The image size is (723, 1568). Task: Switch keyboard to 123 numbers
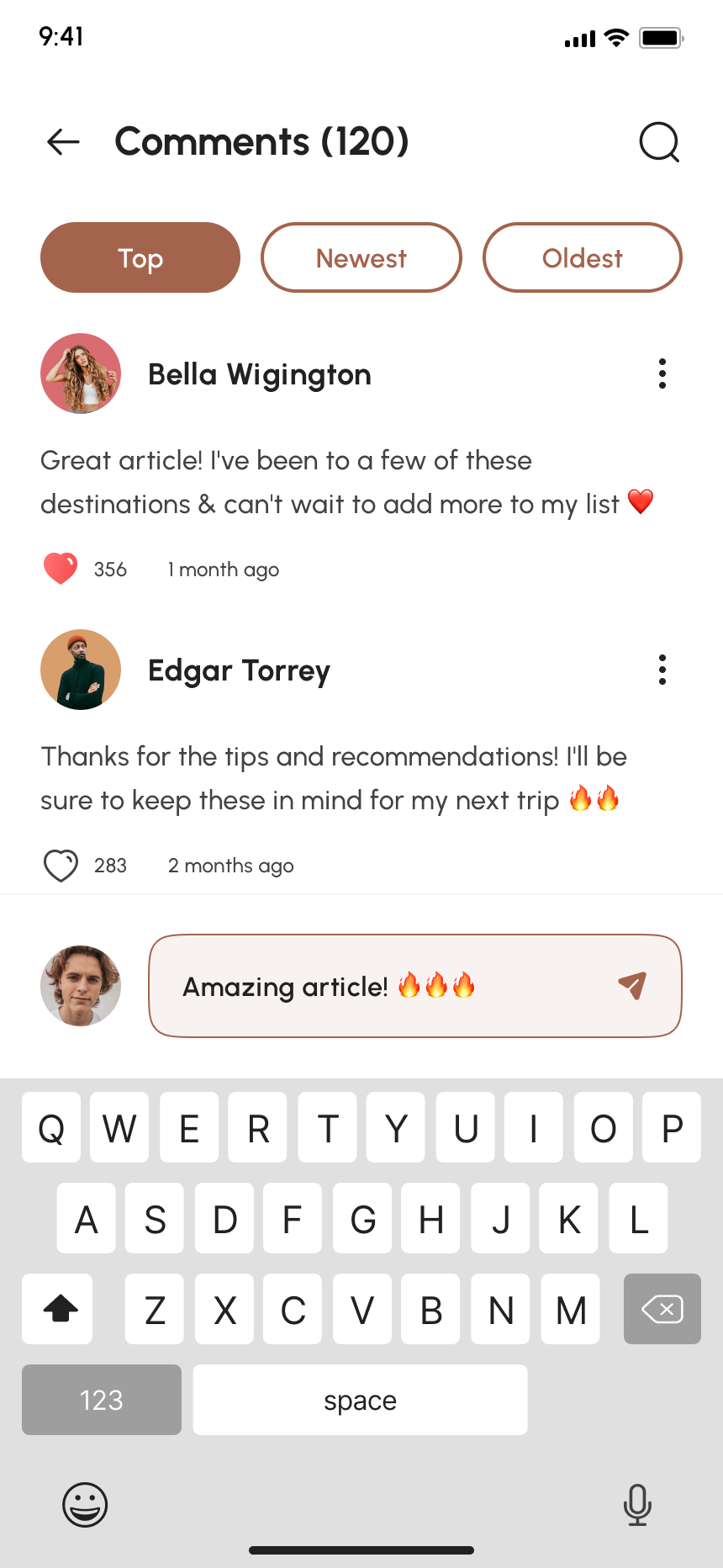pos(102,1400)
